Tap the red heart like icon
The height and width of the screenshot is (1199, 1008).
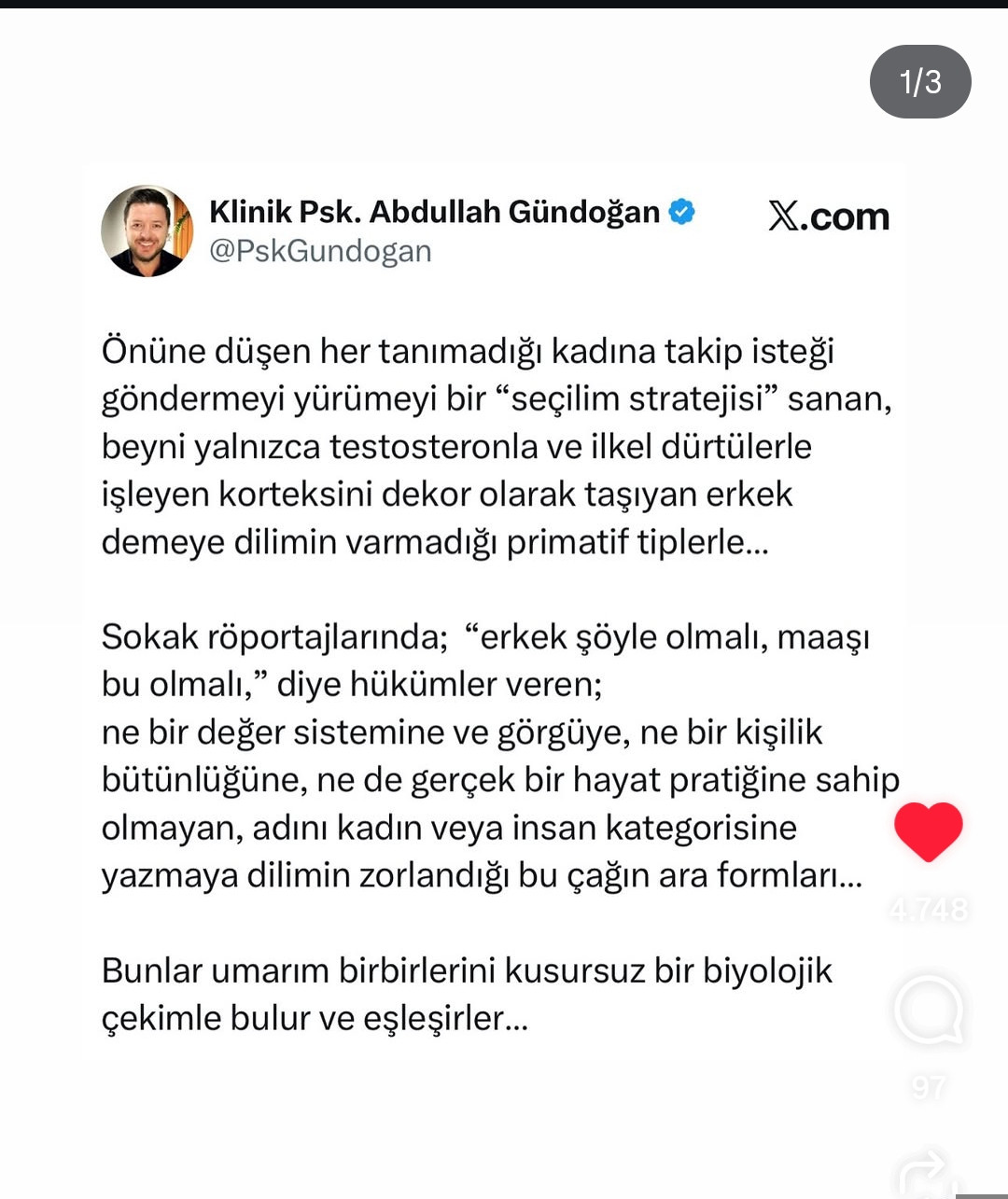point(928,830)
